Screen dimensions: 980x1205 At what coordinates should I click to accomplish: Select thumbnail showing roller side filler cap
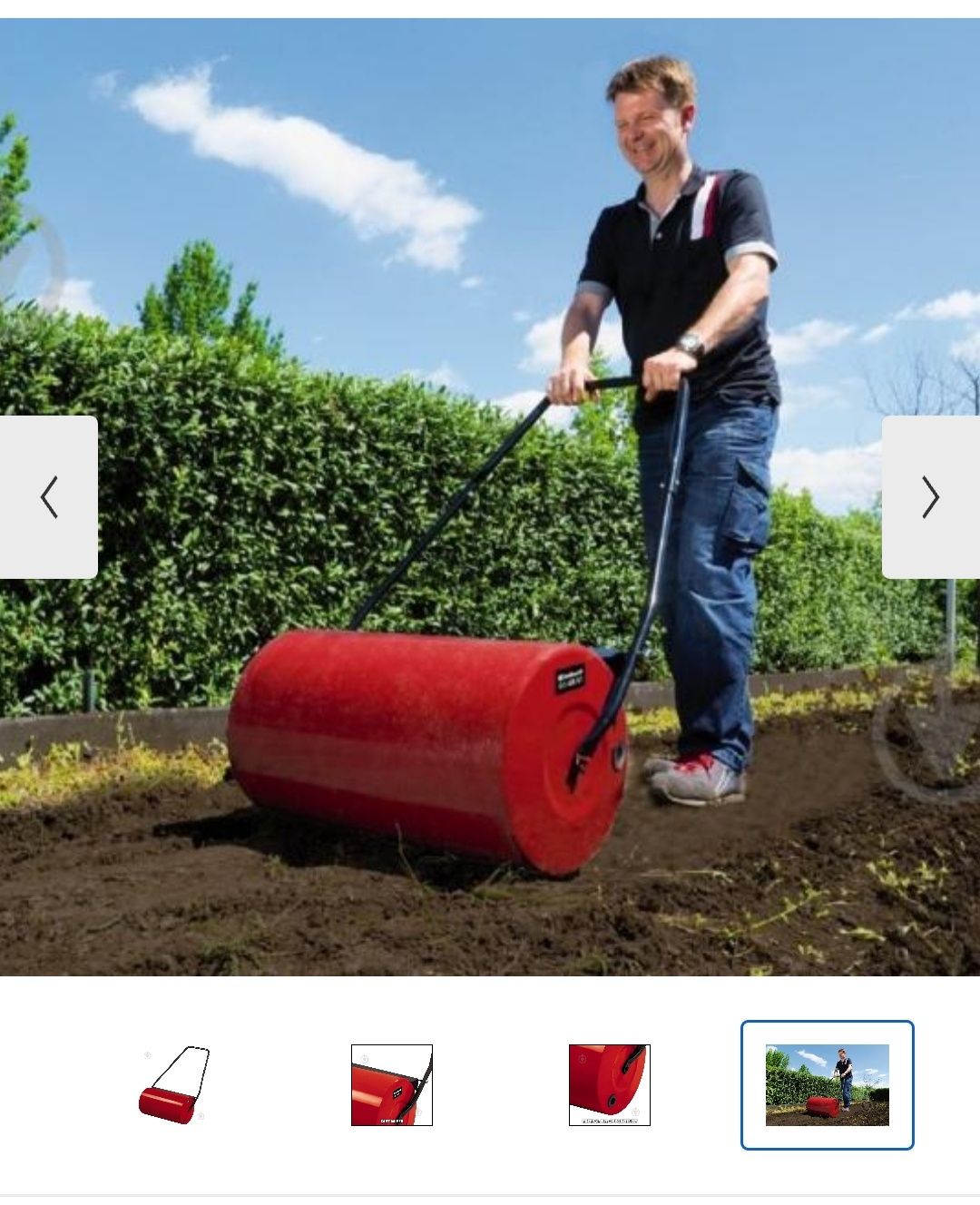610,1085
